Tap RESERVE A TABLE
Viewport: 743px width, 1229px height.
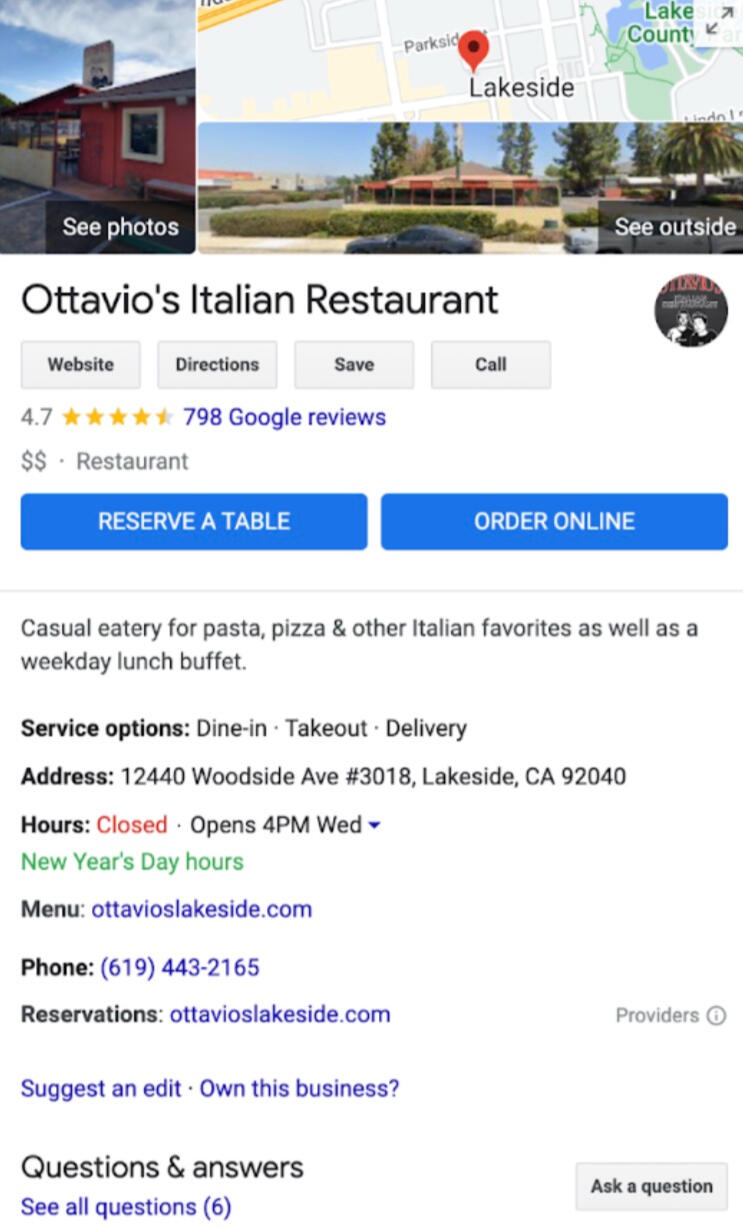(x=194, y=521)
